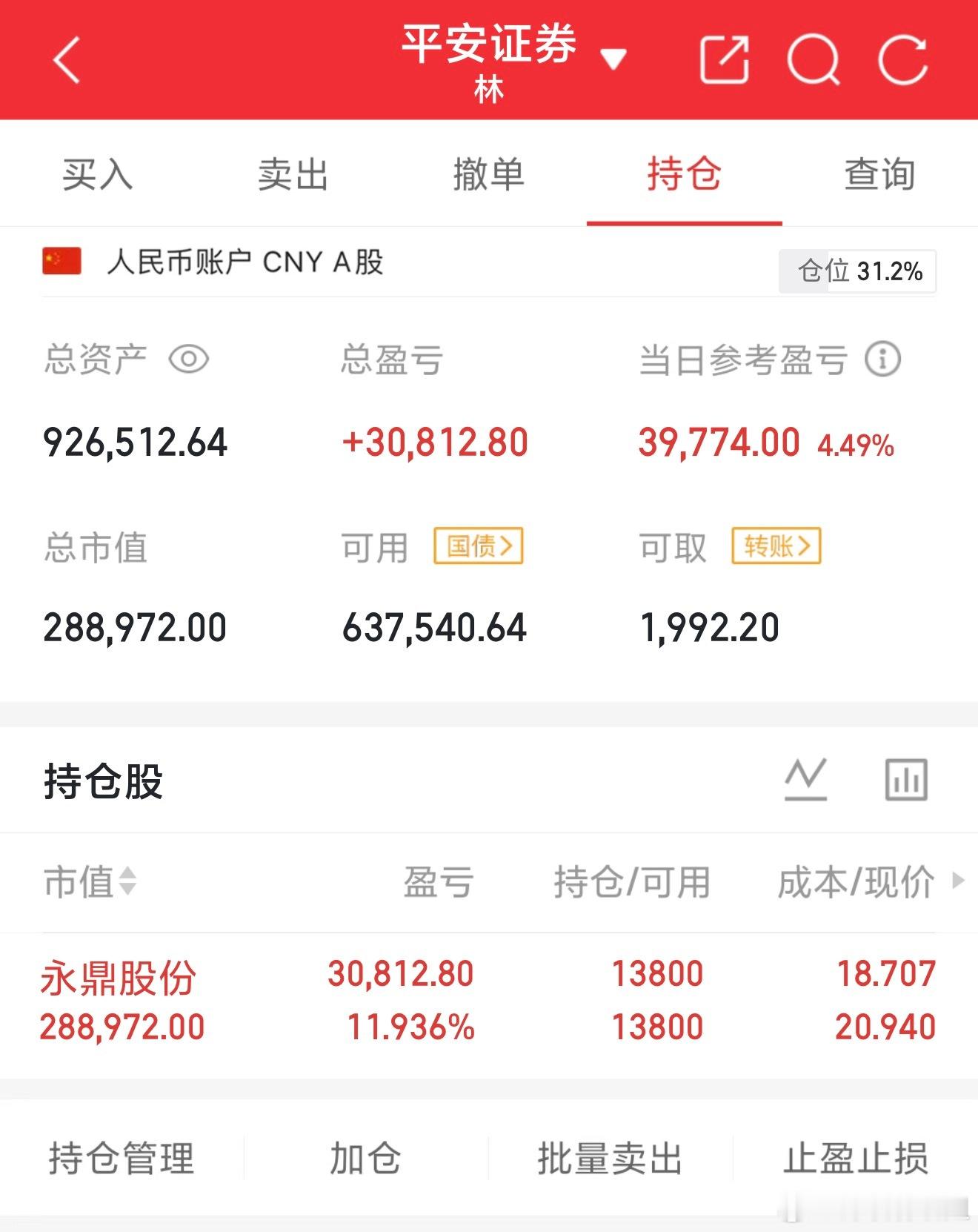Viewport: 978px width, 1232px height.
Task: Tap the search magnifier icon
Action: (814, 59)
